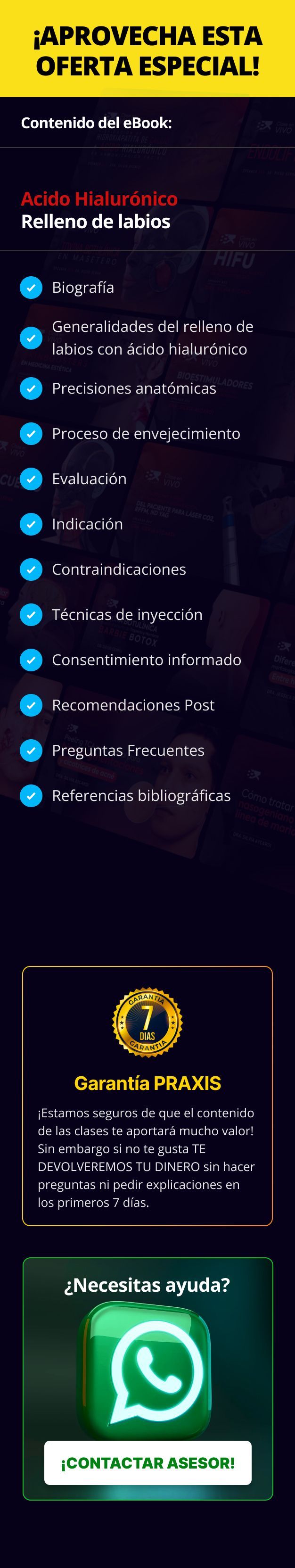This screenshot has width=295, height=1568.
Task: Tap the ¡CONTACTAR ASESOR! button
Action: click(x=148, y=1463)
